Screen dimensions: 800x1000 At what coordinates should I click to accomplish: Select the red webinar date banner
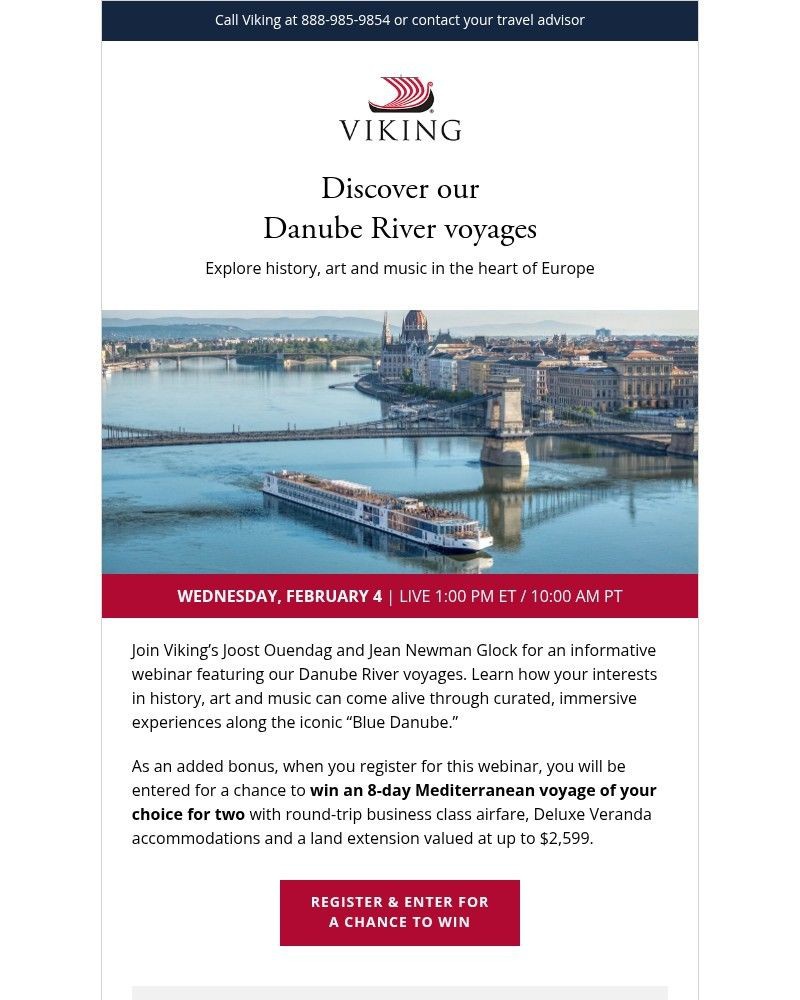point(400,595)
